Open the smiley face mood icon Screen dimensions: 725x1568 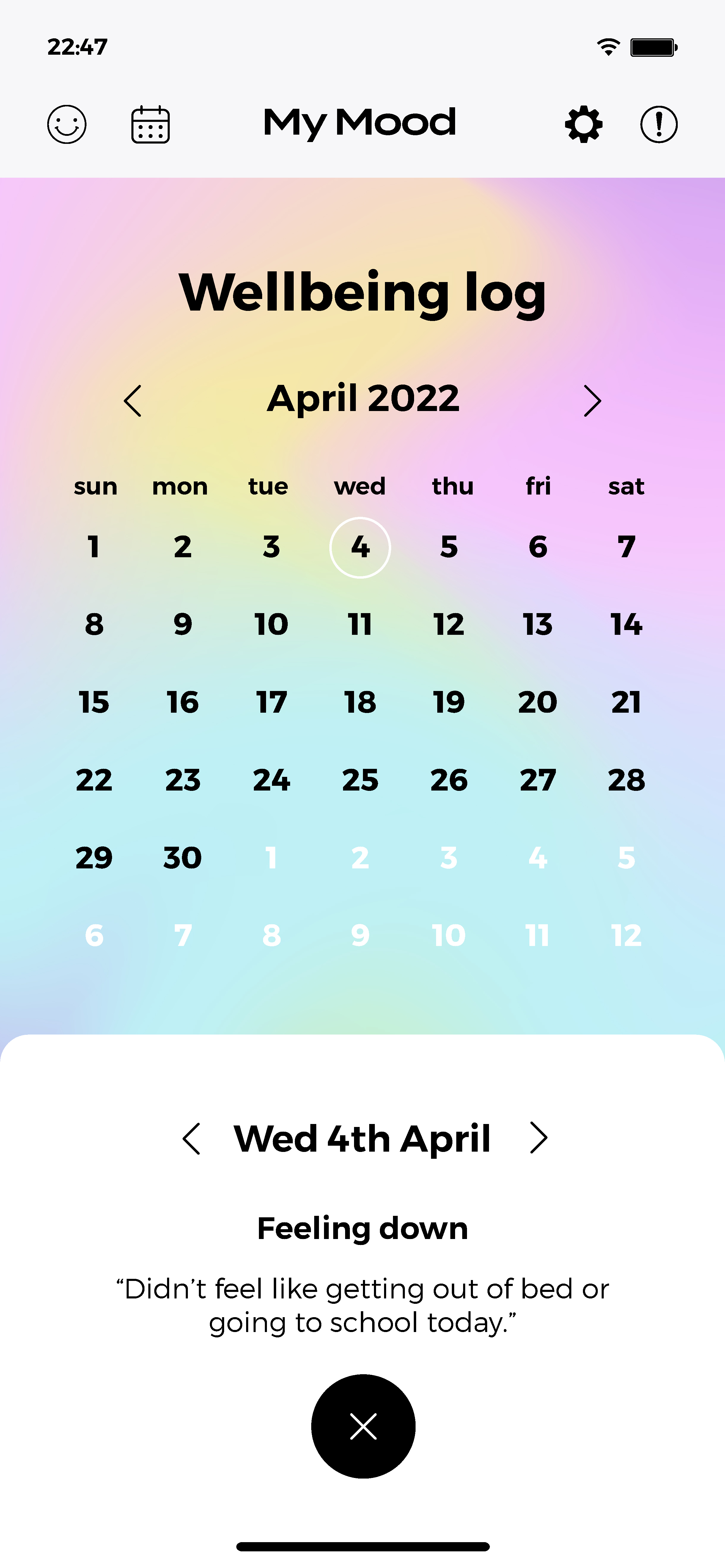click(66, 124)
